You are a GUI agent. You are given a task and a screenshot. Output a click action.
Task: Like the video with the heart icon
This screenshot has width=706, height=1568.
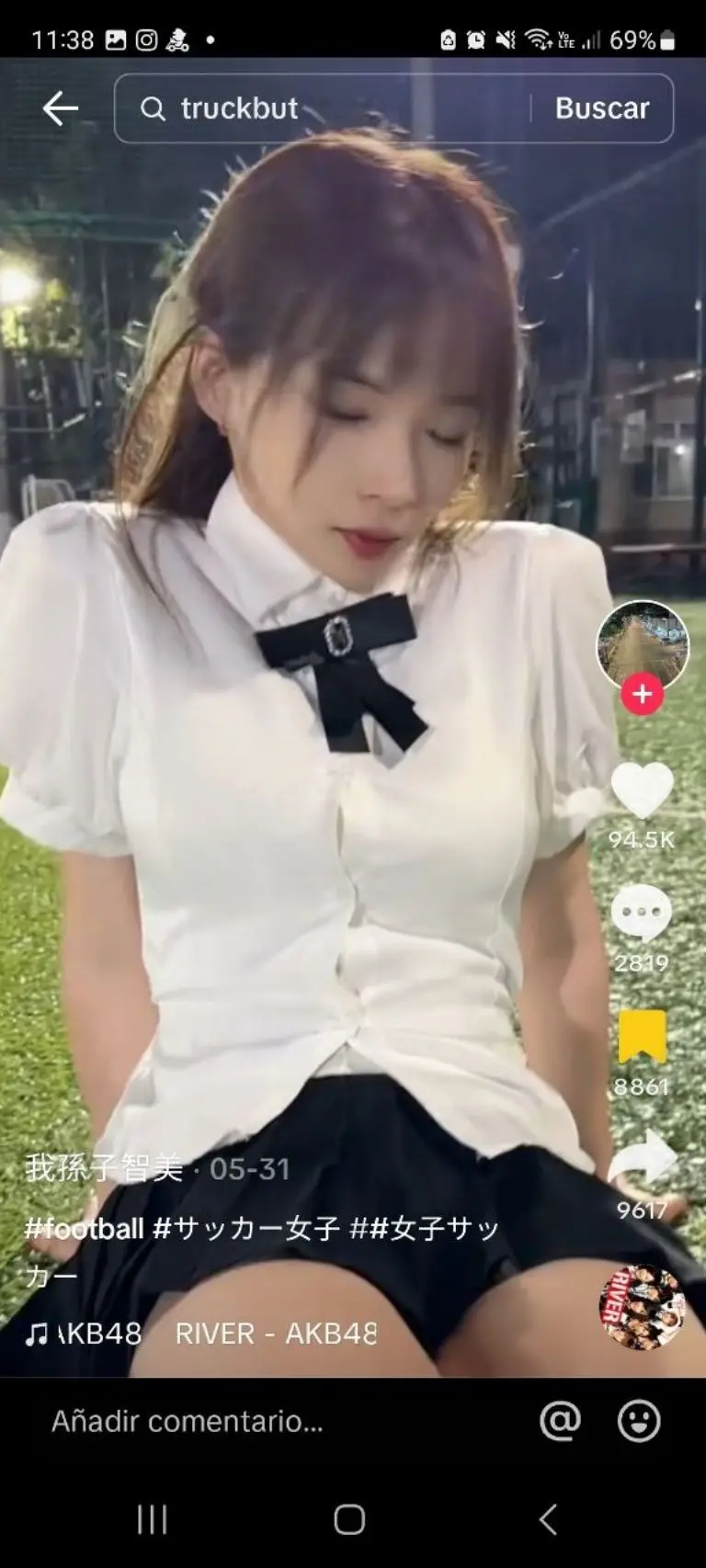pos(642,791)
